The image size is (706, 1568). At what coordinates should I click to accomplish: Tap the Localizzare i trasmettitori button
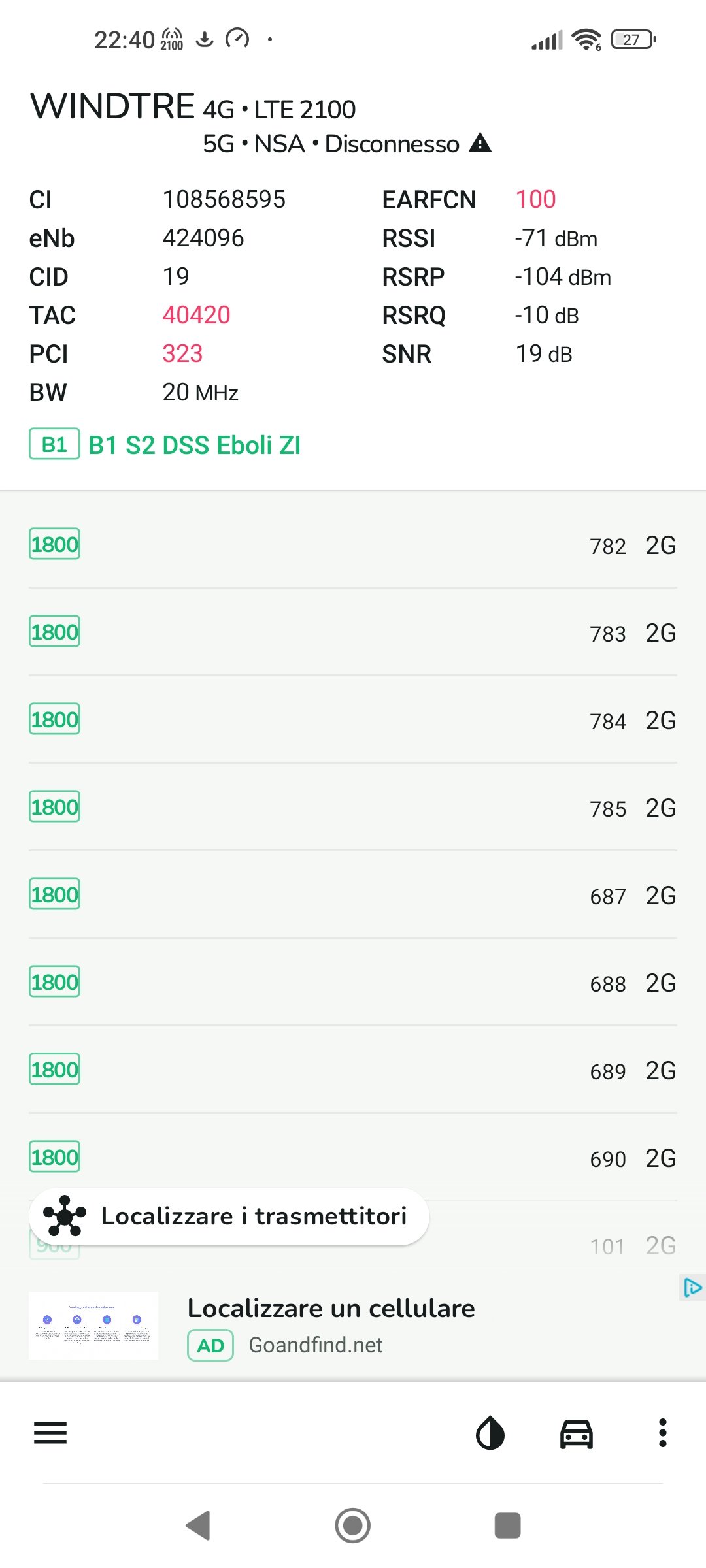229,1216
